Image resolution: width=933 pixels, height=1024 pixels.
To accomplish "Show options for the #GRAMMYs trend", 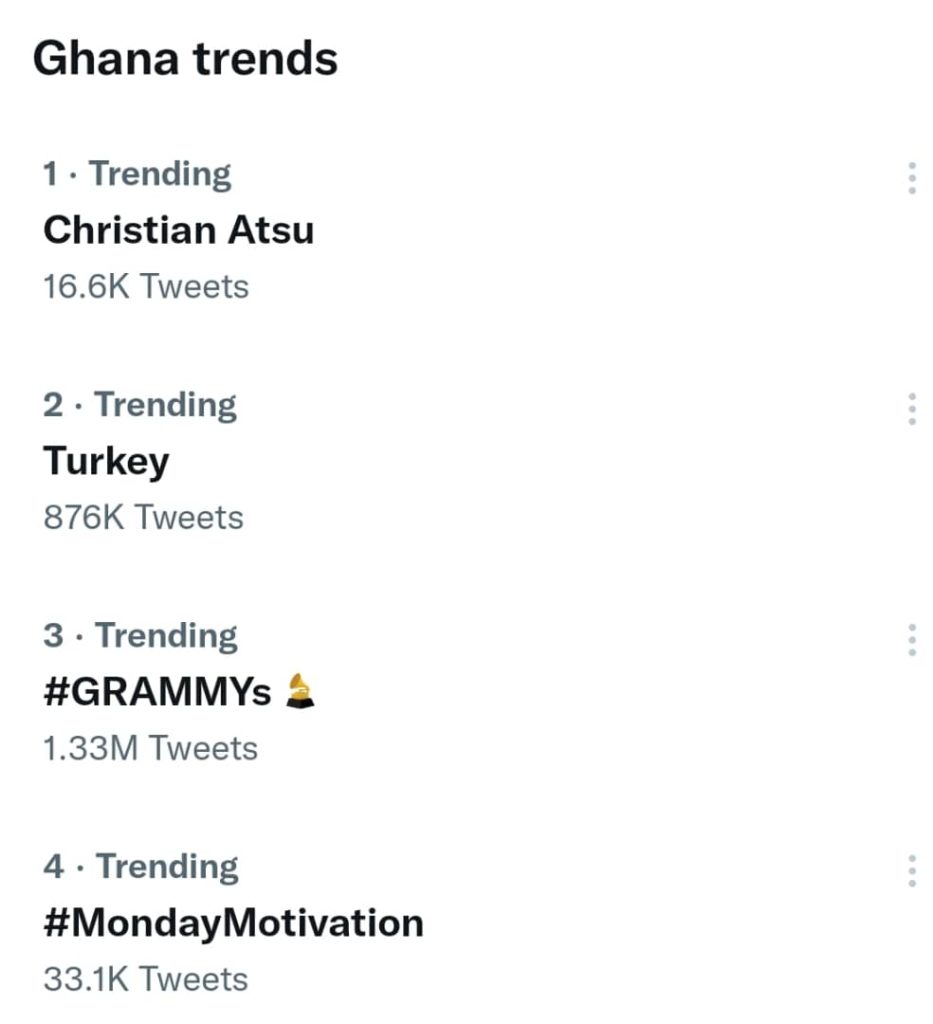I will pos(911,639).
